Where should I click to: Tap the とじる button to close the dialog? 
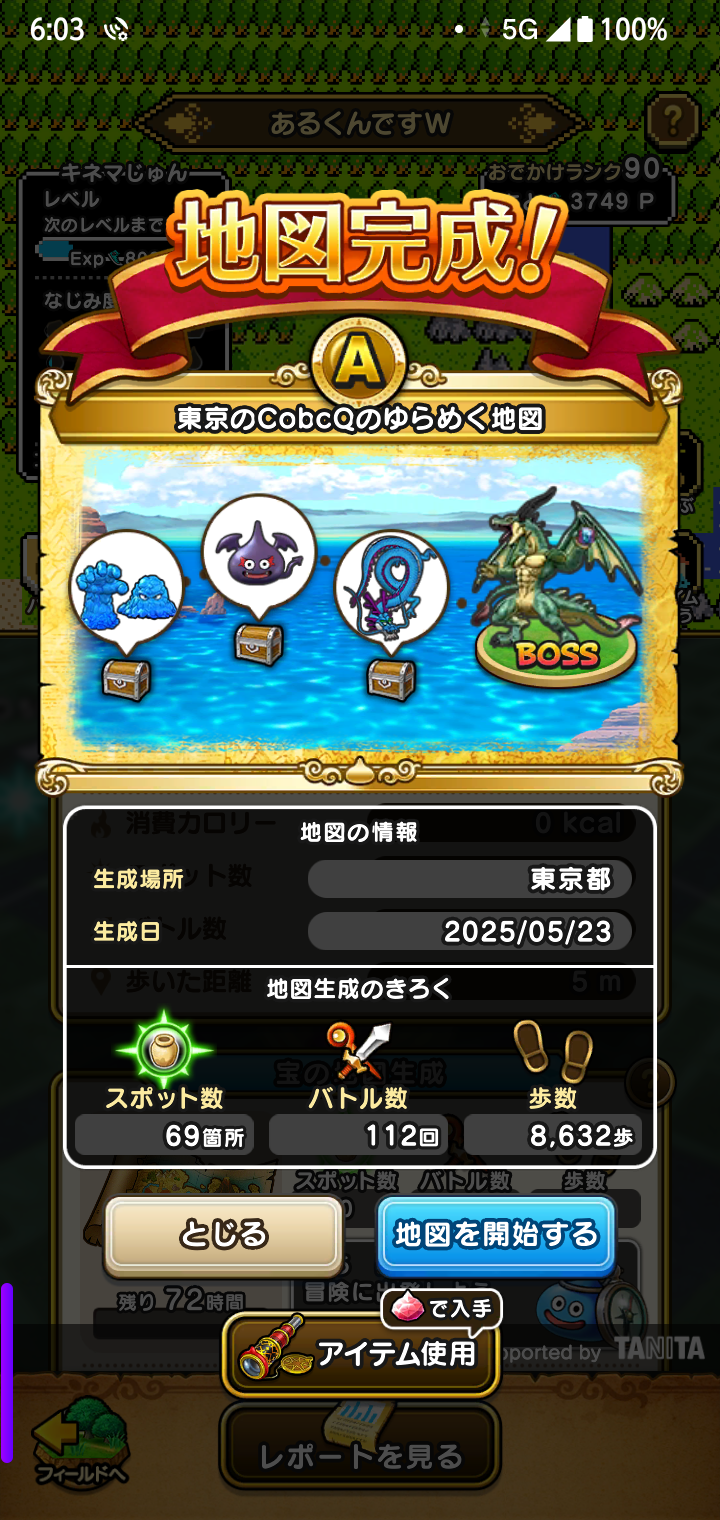point(224,1235)
